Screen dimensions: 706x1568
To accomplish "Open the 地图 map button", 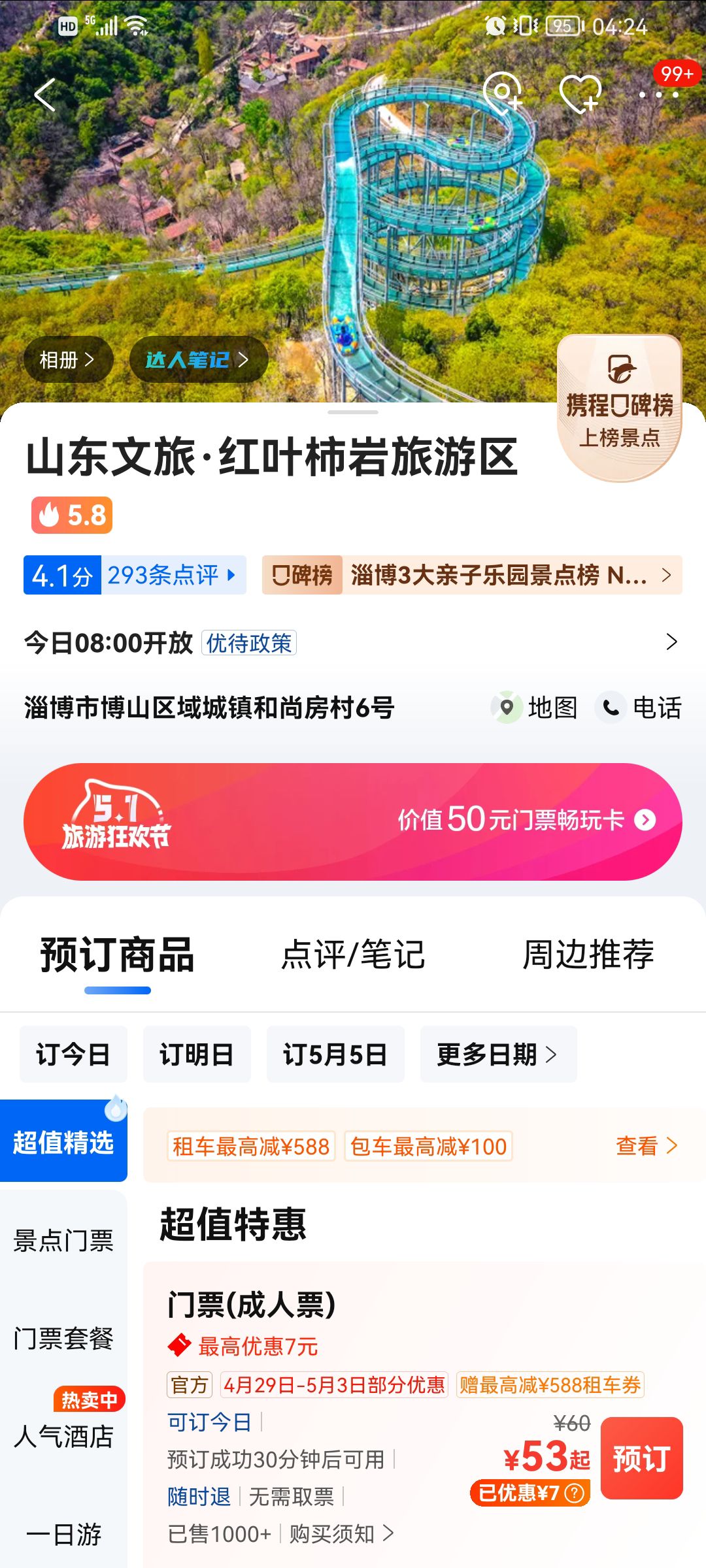I will click(535, 708).
